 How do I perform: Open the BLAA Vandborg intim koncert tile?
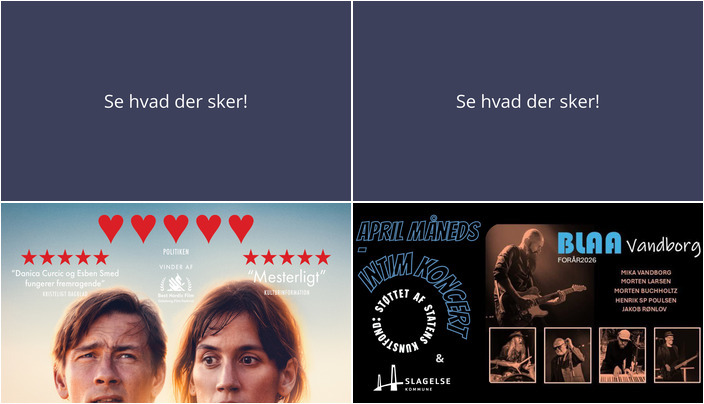(527, 303)
